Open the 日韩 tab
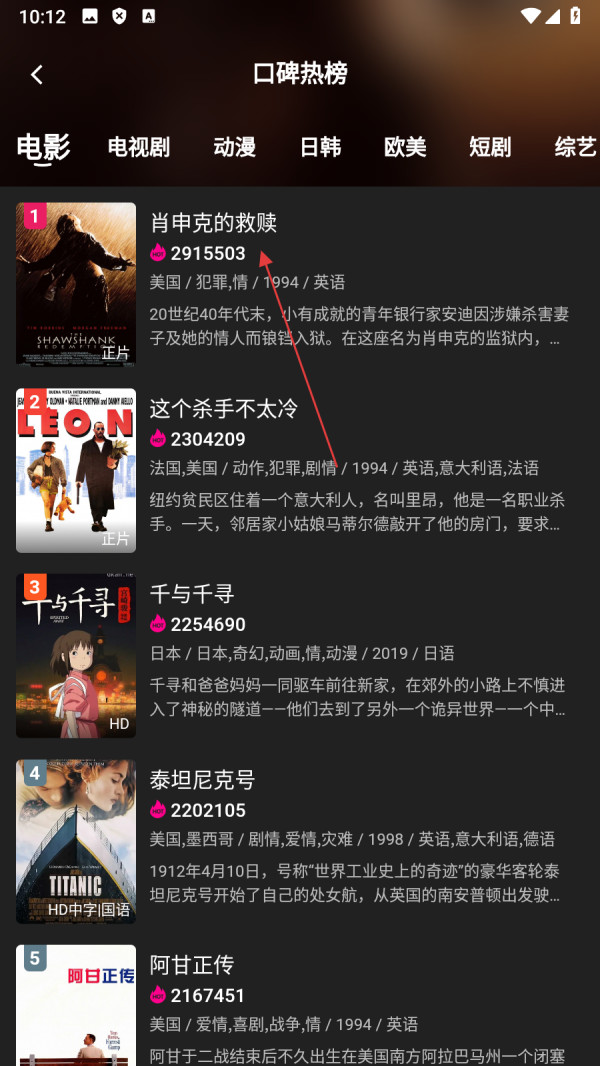 click(320, 147)
